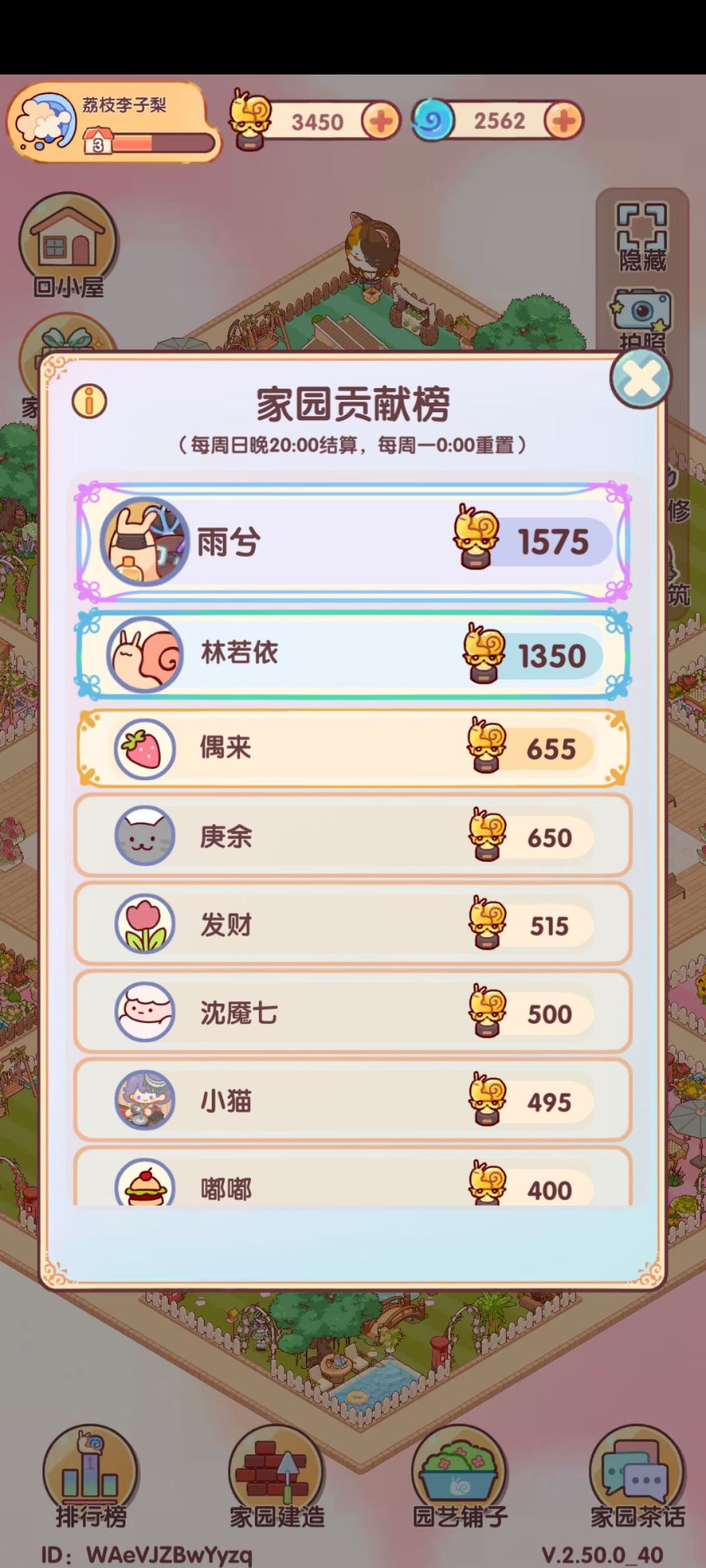Tap the info circle on the leaderboard

(x=88, y=400)
